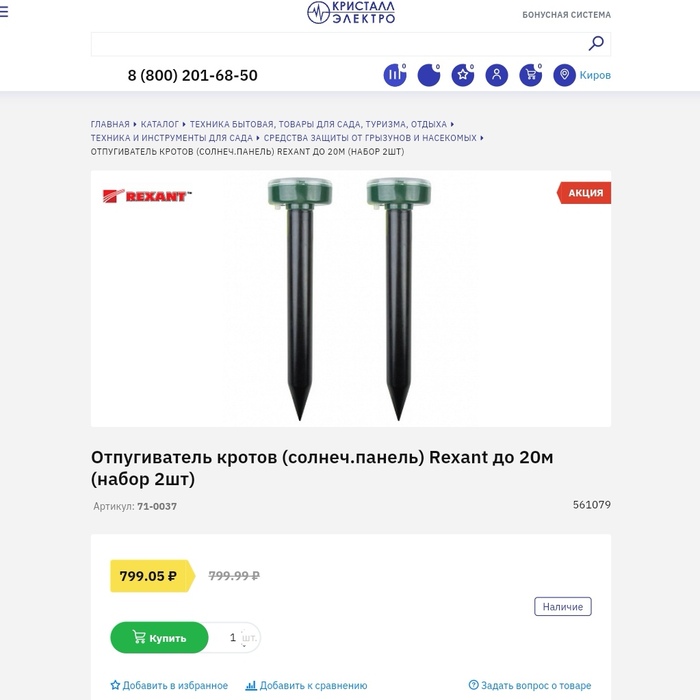Add the product with Купить button
Viewport: 700px width, 700px height.
pos(159,638)
